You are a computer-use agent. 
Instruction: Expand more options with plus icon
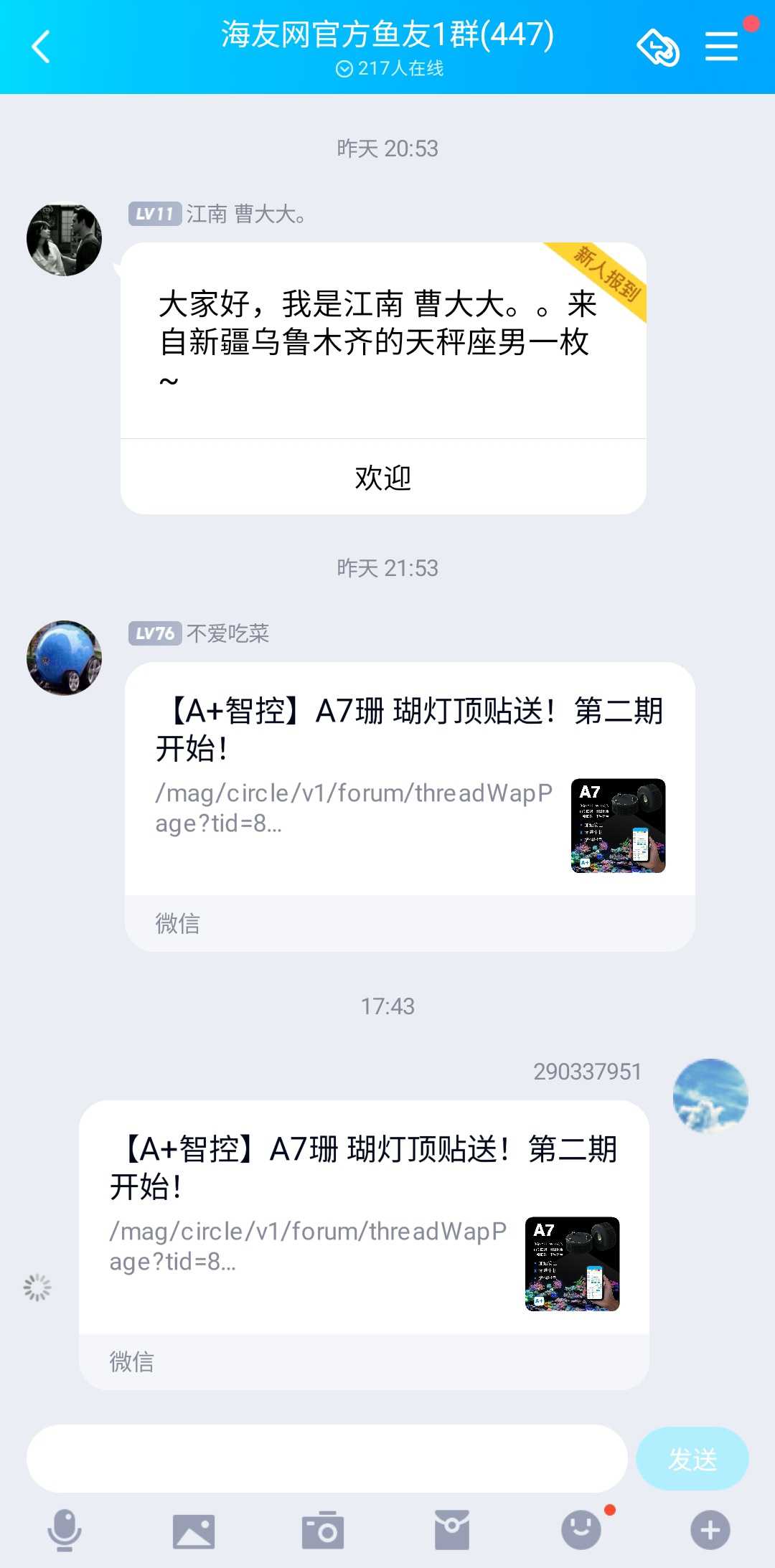(x=710, y=1530)
